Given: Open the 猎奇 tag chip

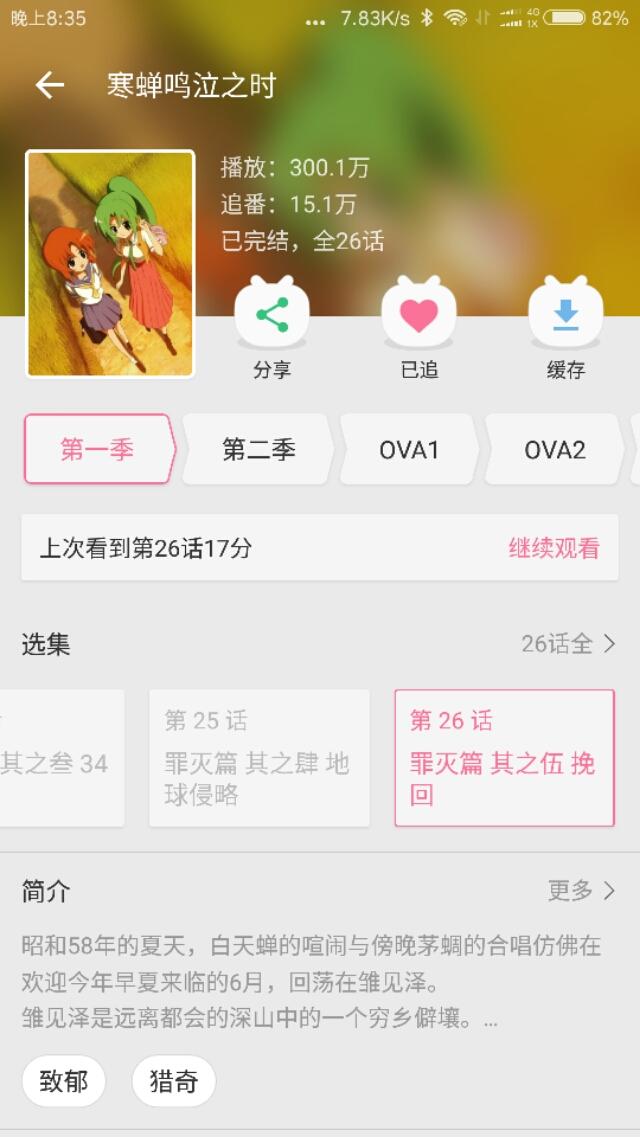Looking at the screenshot, I should click(174, 1081).
